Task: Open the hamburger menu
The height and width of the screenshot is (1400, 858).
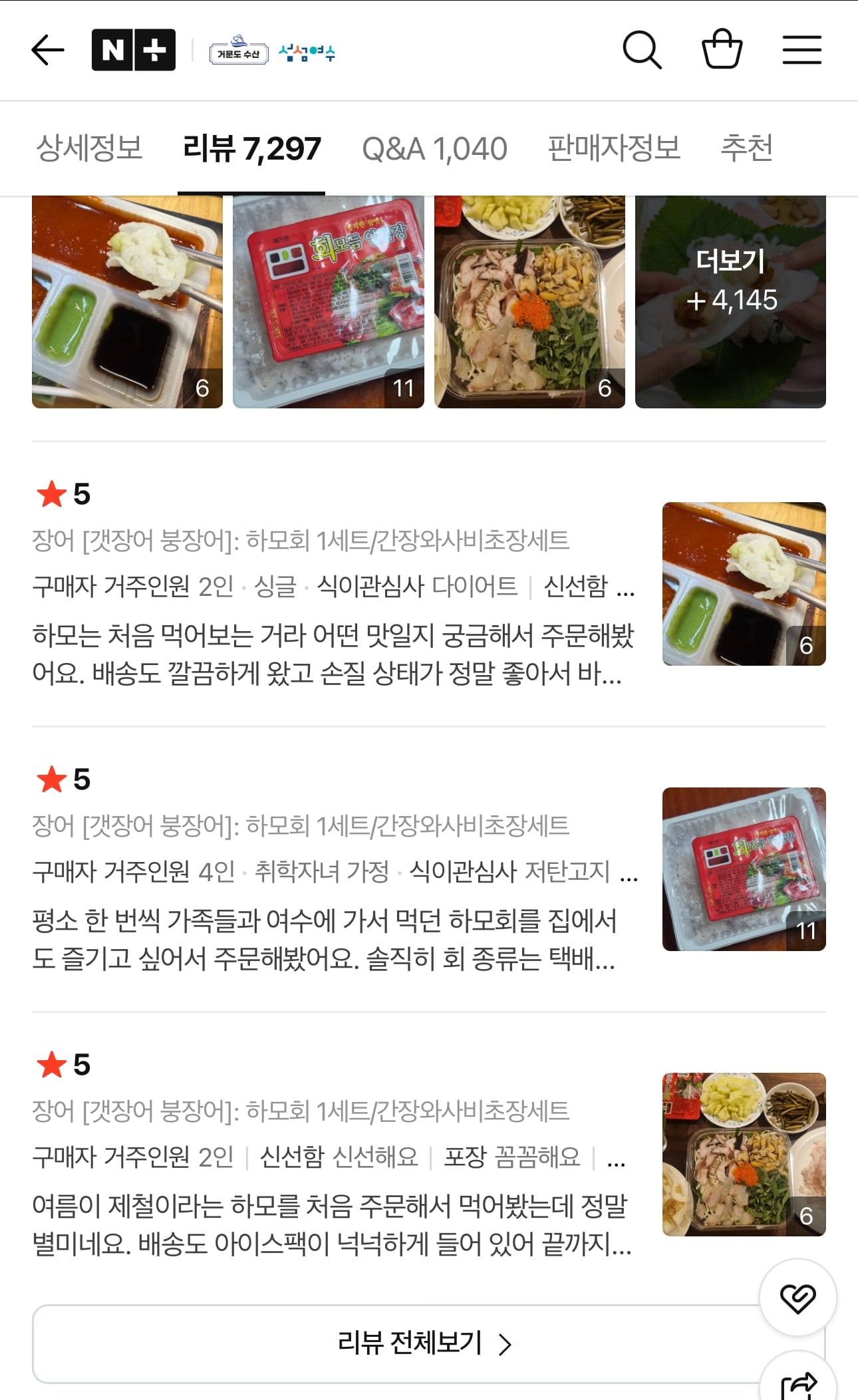Action: 801,50
